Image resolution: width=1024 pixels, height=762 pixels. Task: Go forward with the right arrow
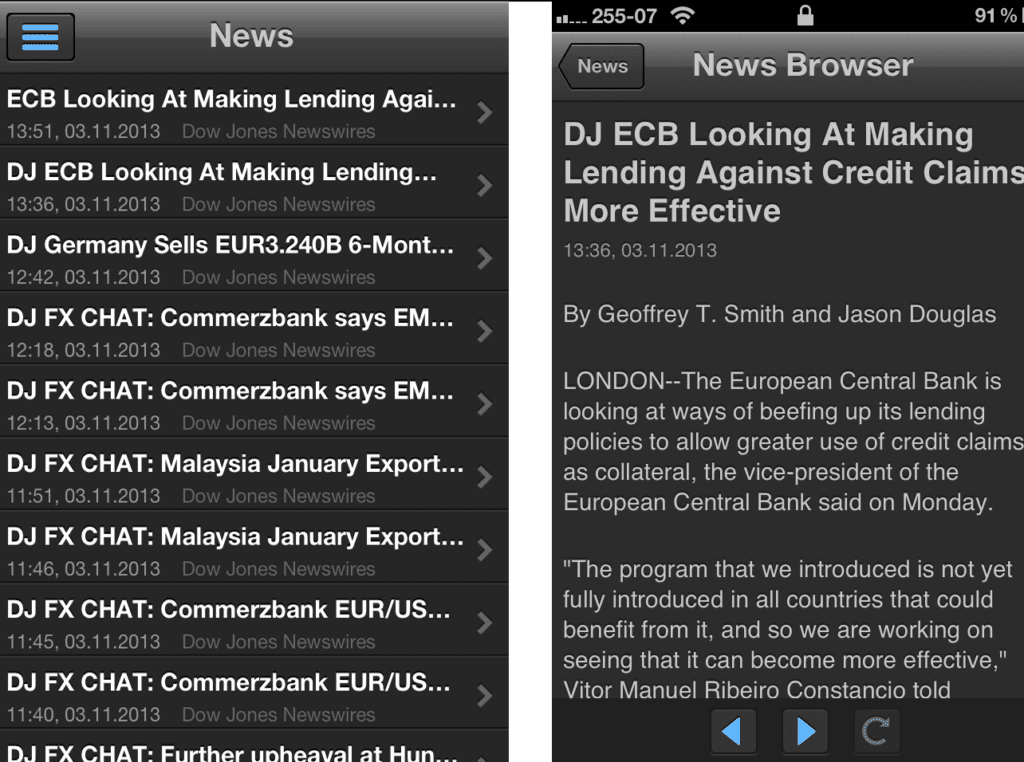point(805,732)
